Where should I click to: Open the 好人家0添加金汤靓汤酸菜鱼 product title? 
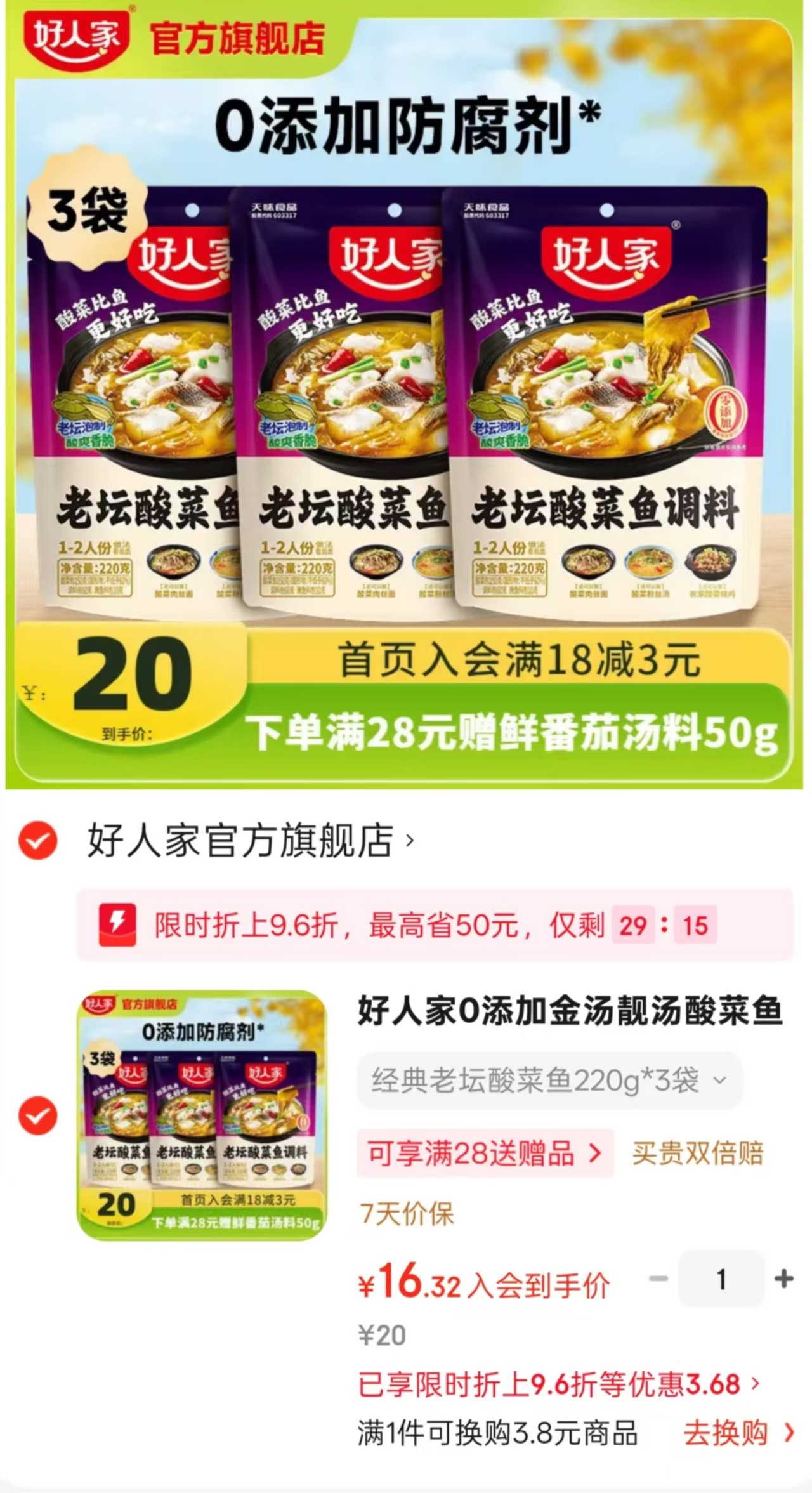(570, 1011)
